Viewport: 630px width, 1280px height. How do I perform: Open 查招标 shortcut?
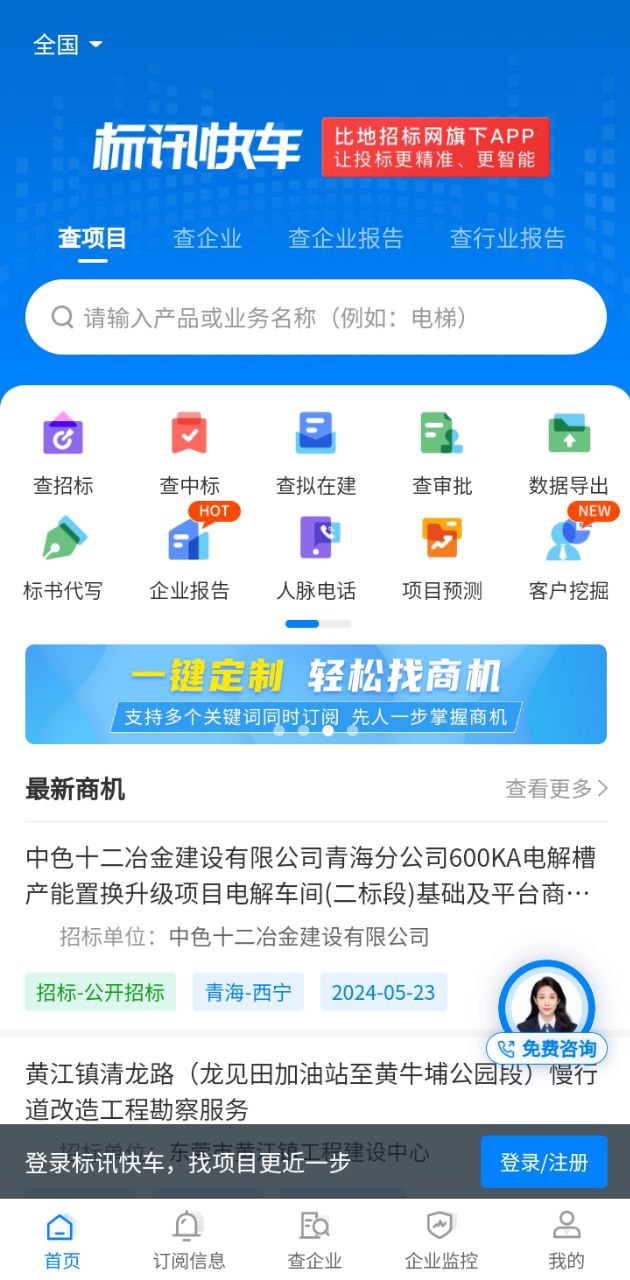(63, 453)
